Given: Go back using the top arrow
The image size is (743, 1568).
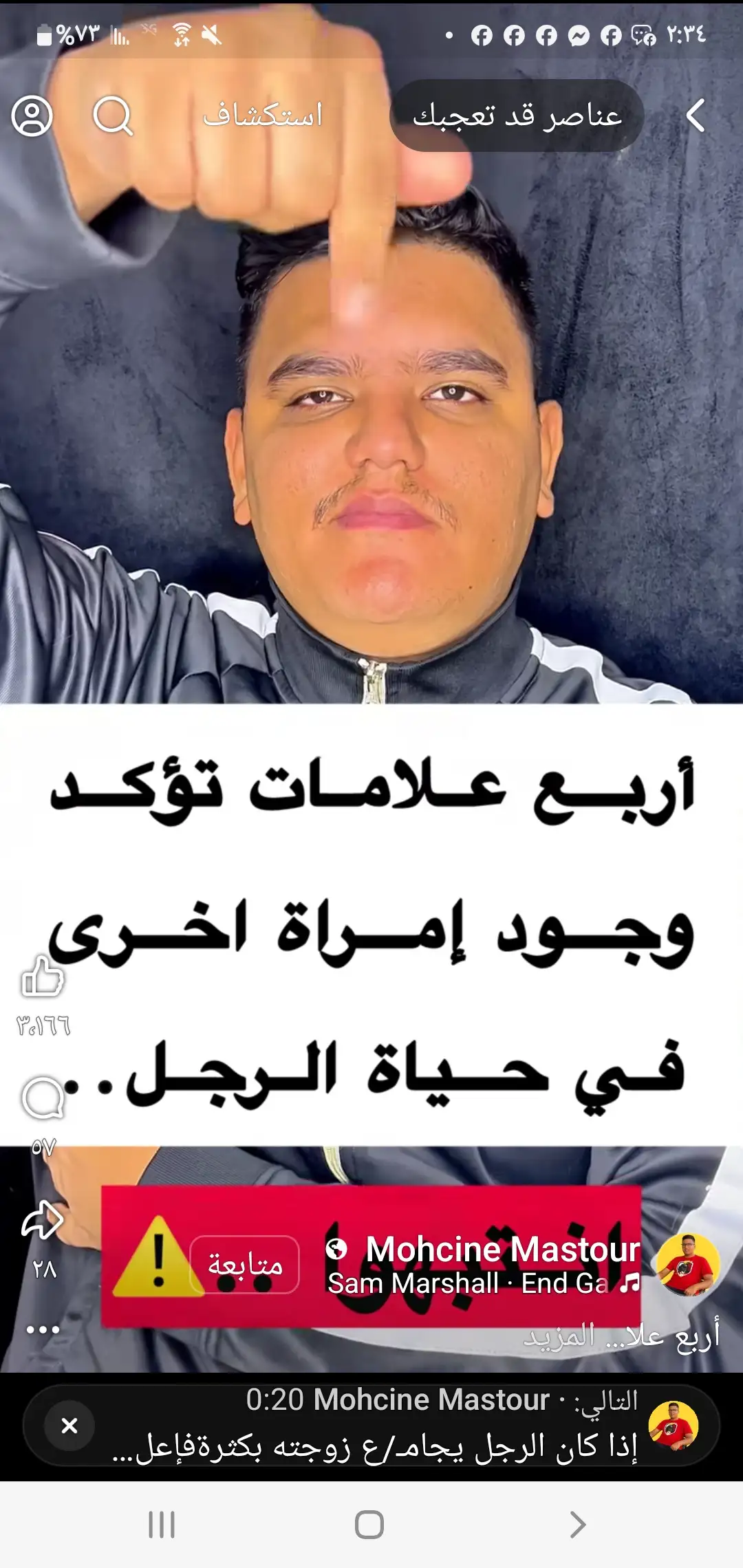Looking at the screenshot, I should [x=696, y=116].
